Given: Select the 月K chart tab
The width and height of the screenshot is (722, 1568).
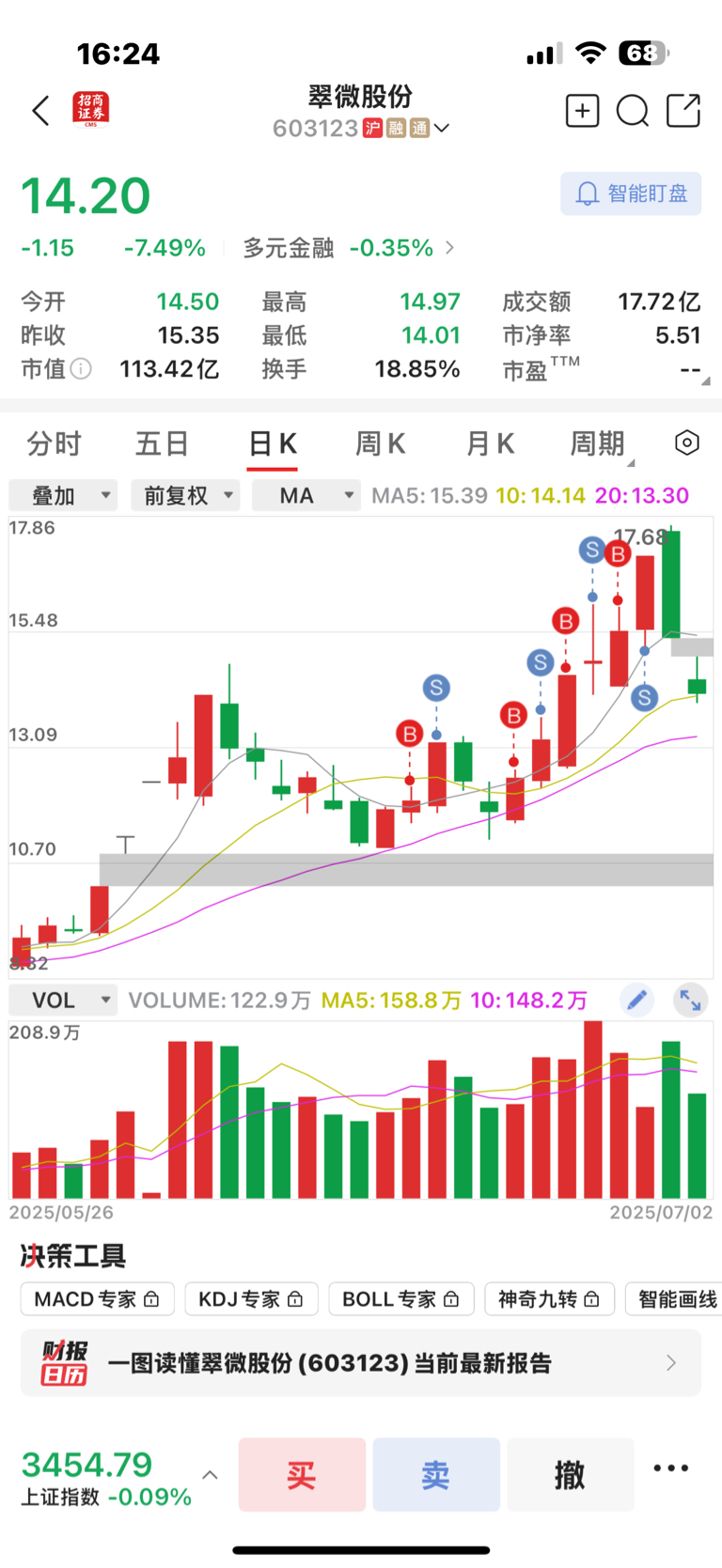Looking at the screenshot, I should [x=490, y=443].
